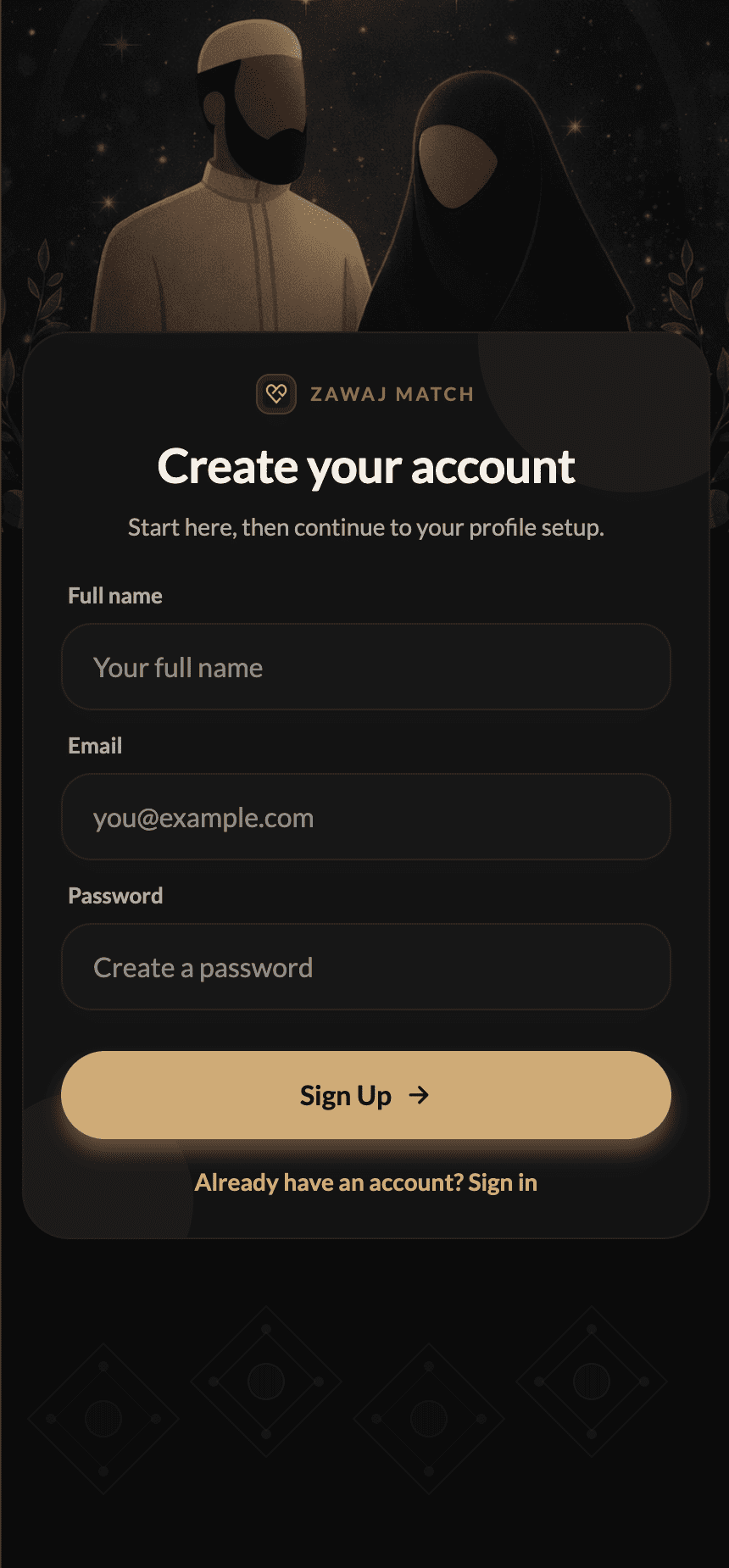Submit the form with Sign Up
Image resolution: width=729 pixels, height=1568 pixels.
click(x=365, y=1095)
